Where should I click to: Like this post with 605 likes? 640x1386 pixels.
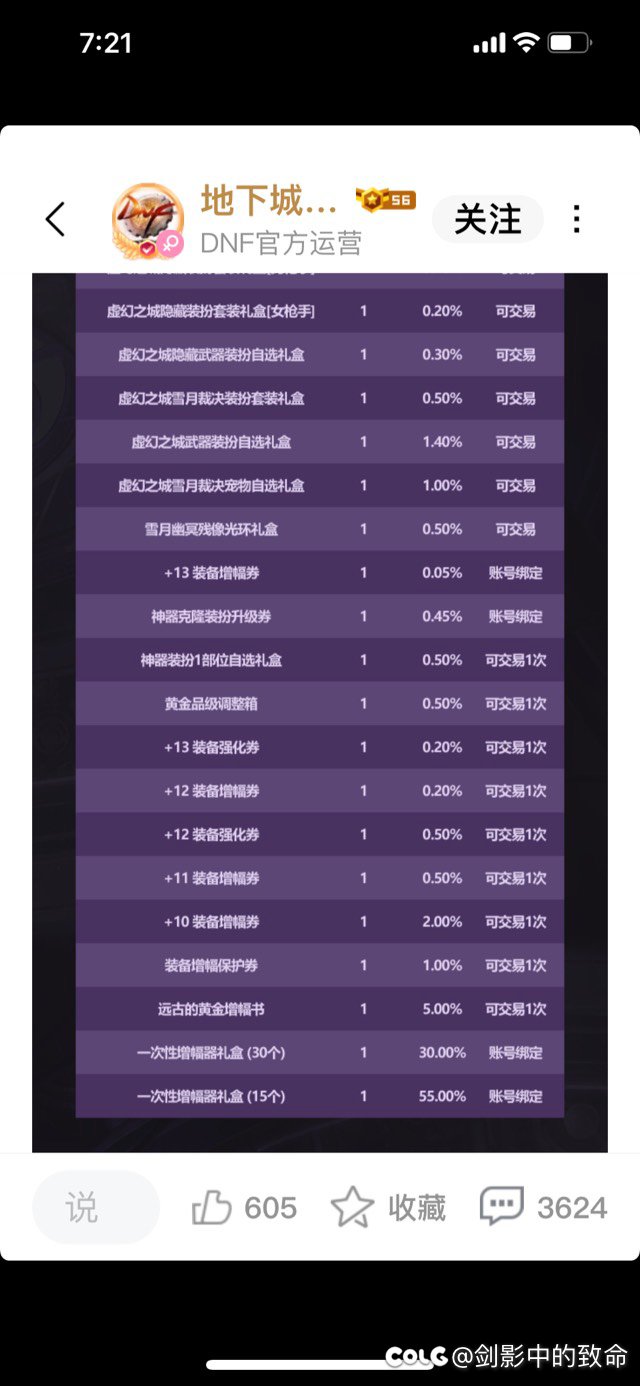[244, 1207]
